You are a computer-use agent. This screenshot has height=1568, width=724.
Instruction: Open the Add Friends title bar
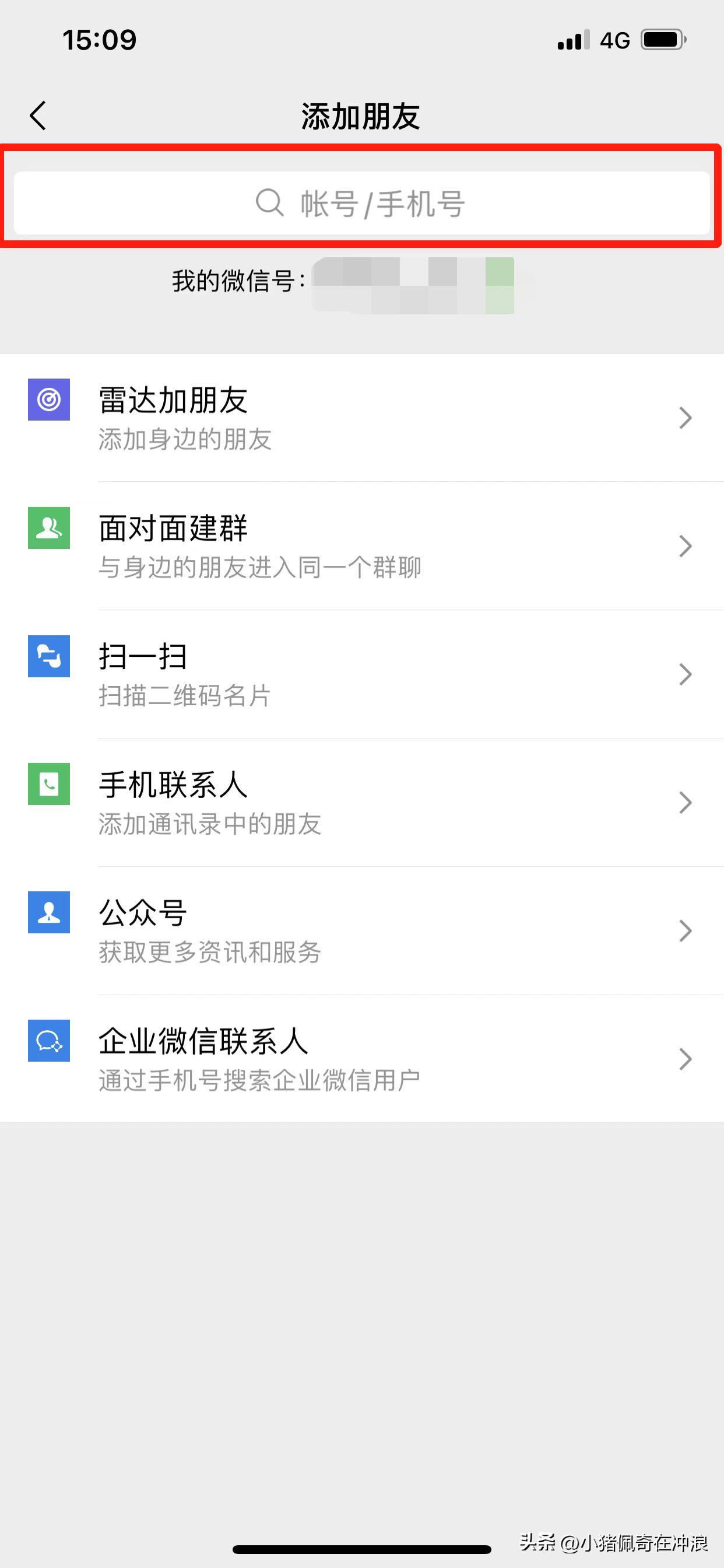(361, 116)
